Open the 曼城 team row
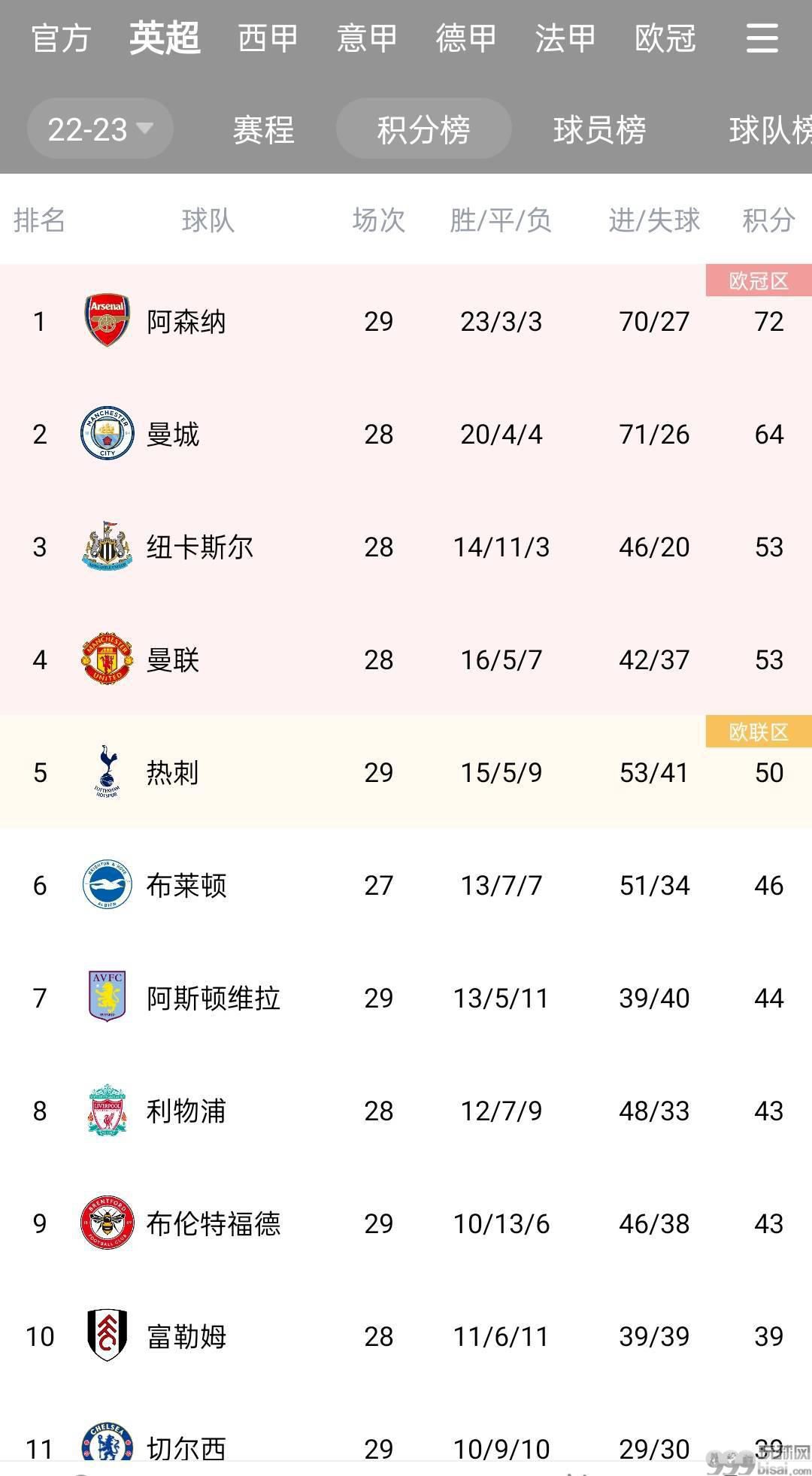Image resolution: width=812 pixels, height=1476 pixels. (x=406, y=434)
